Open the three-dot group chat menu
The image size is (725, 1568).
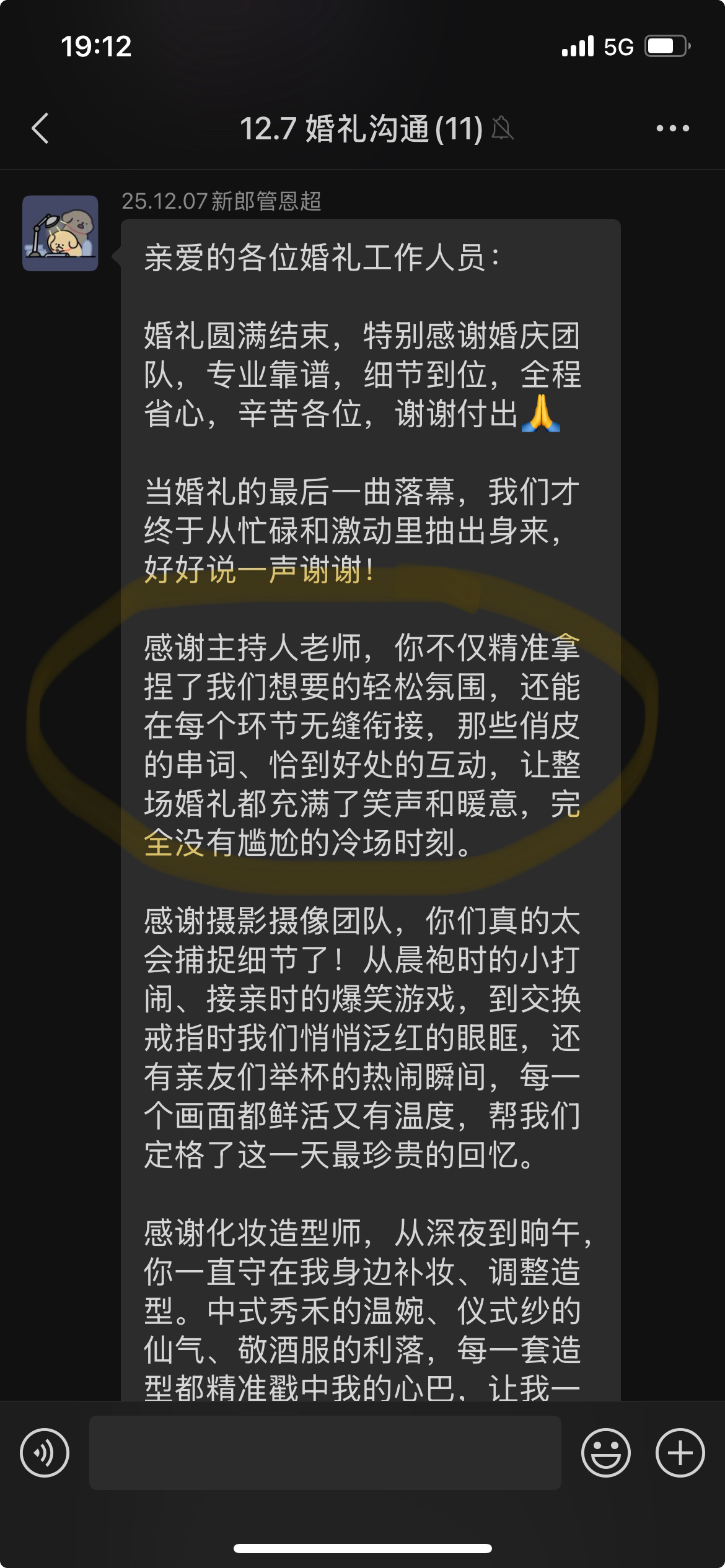coord(672,129)
